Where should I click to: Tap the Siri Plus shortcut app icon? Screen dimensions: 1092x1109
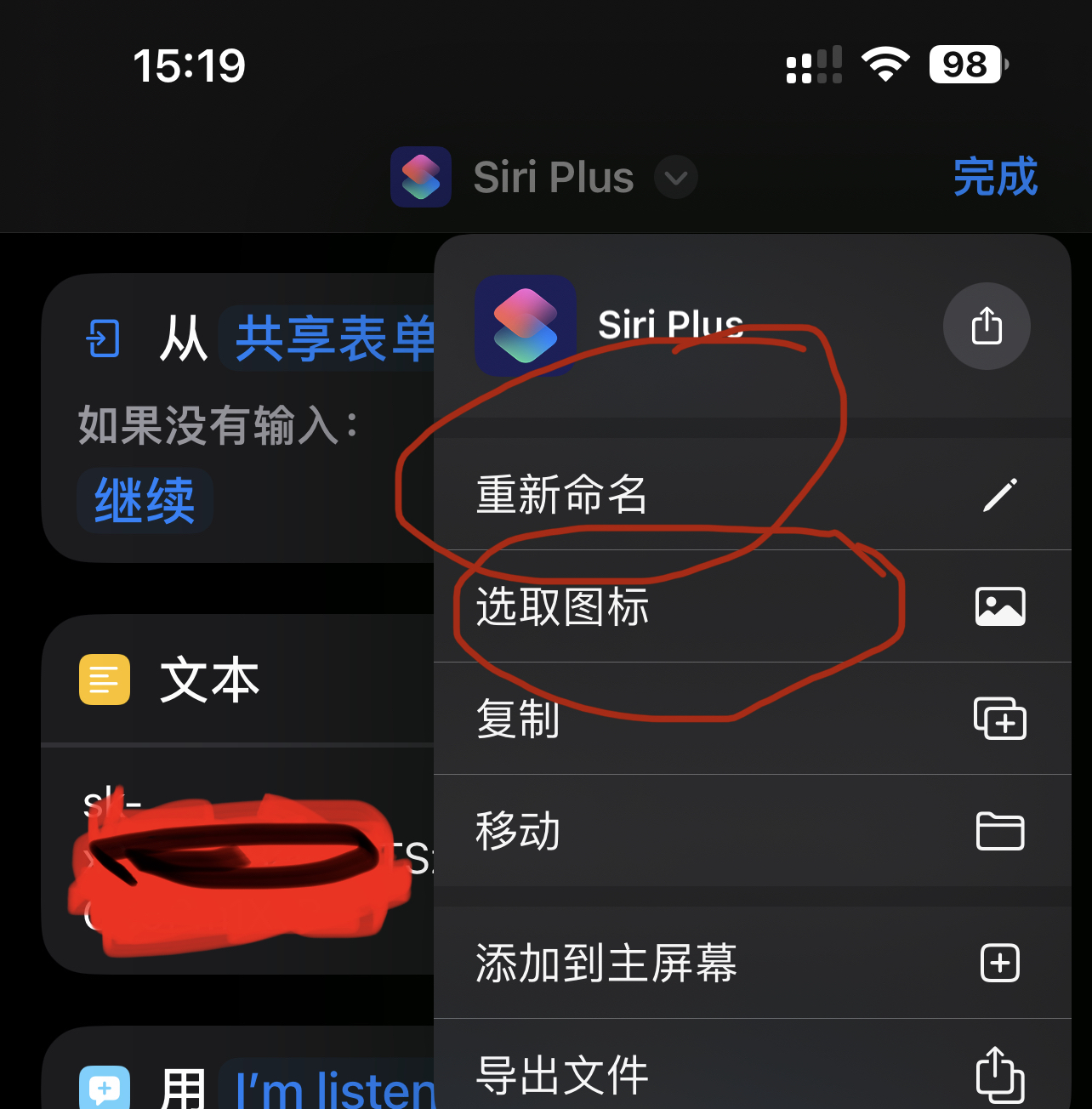pyautogui.click(x=525, y=326)
